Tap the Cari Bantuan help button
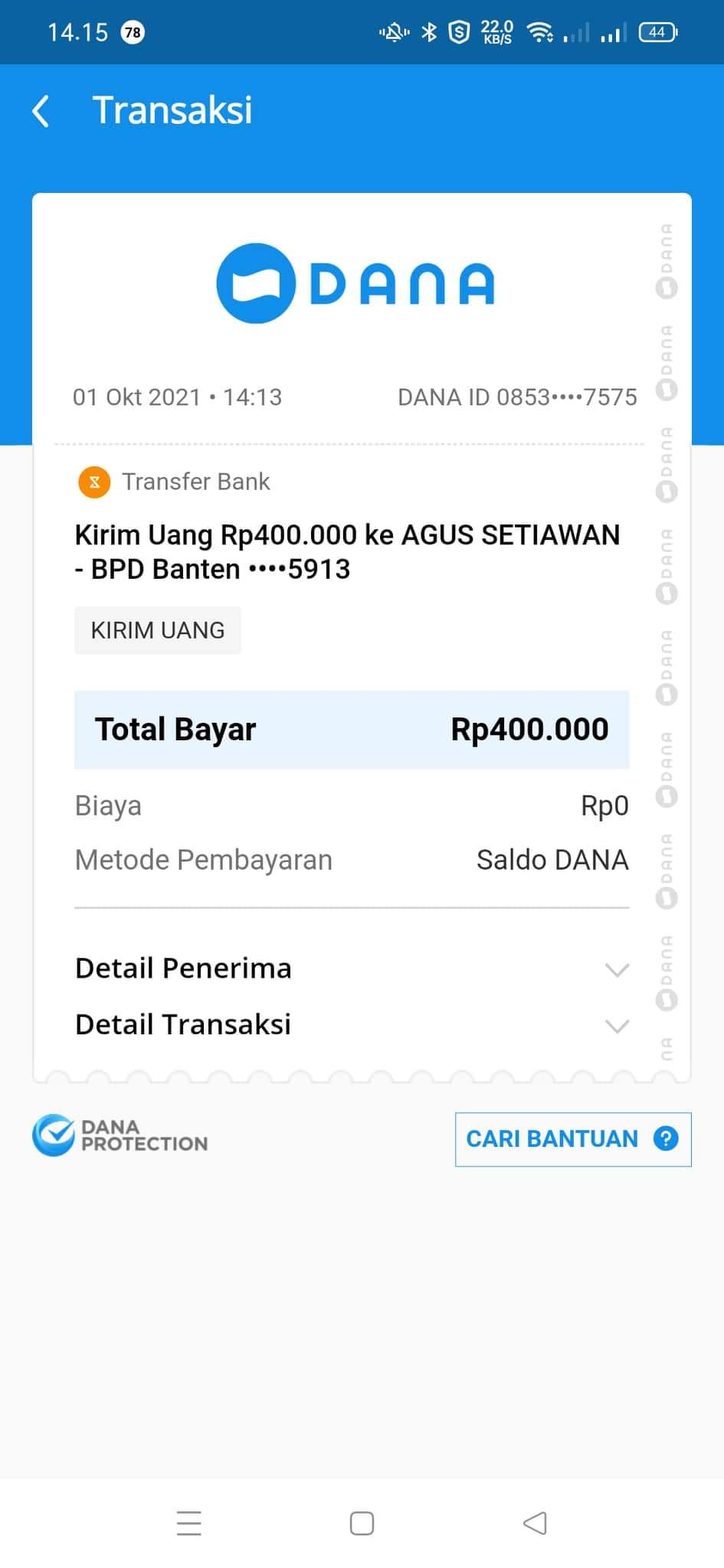 pyautogui.click(x=572, y=1139)
